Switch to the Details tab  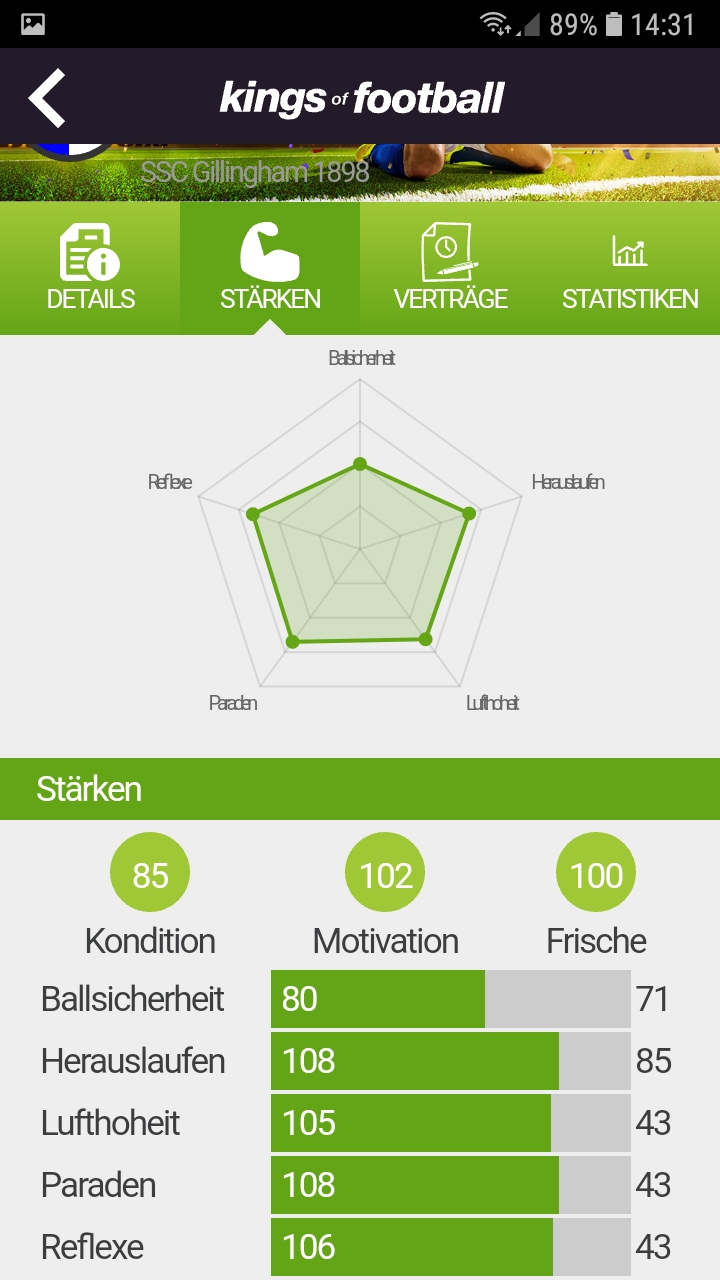point(90,268)
